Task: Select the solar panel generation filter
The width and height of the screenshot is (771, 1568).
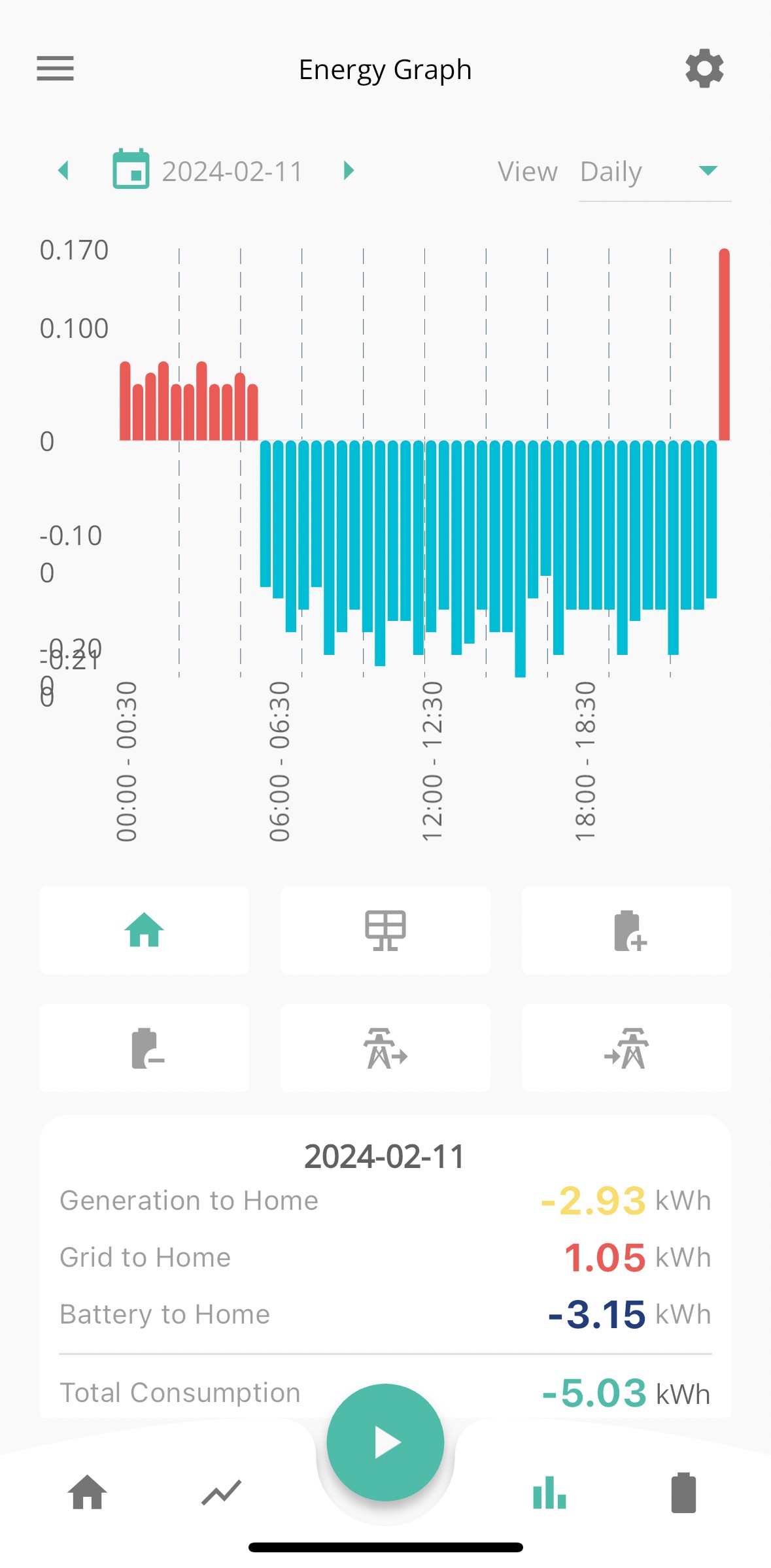Action: [385, 930]
